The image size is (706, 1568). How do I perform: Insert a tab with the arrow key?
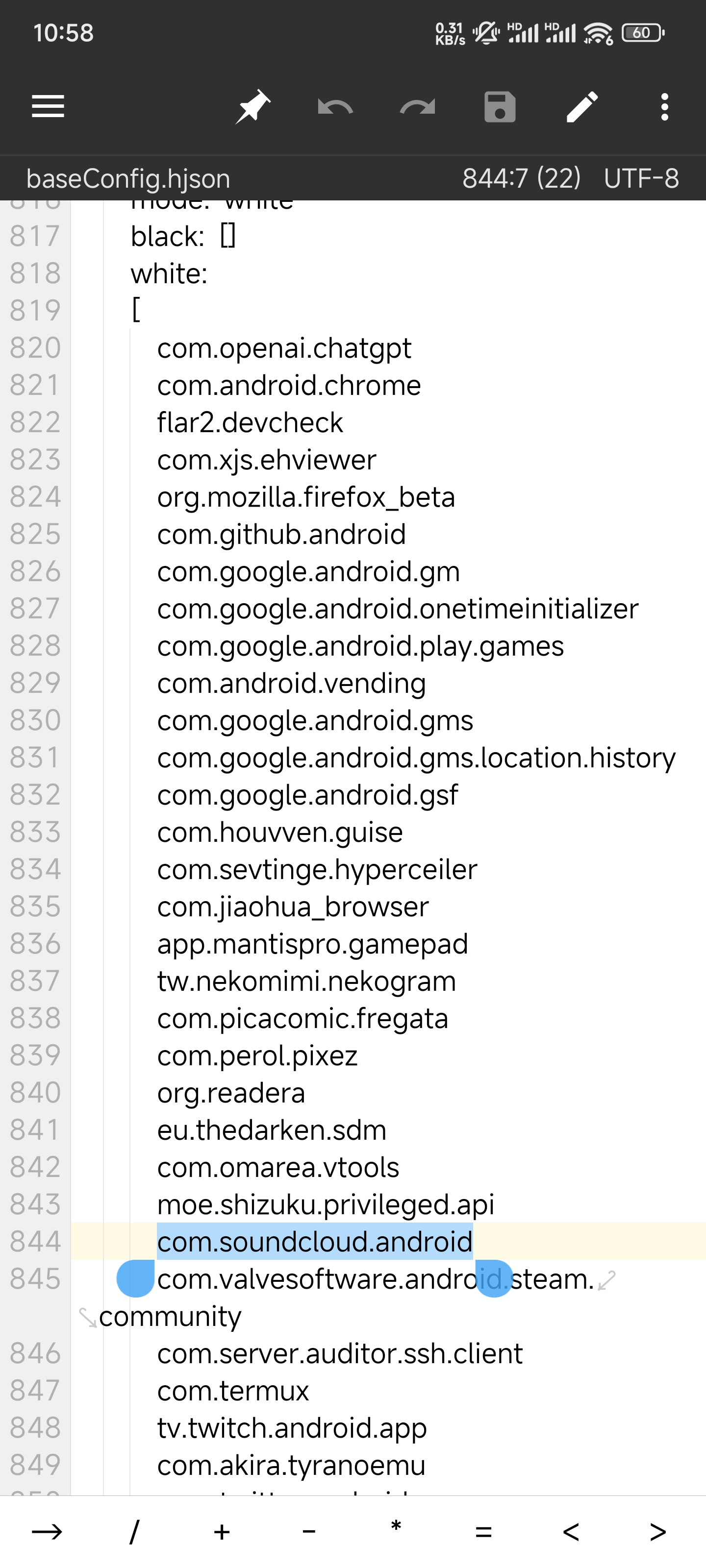(x=47, y=1531)
